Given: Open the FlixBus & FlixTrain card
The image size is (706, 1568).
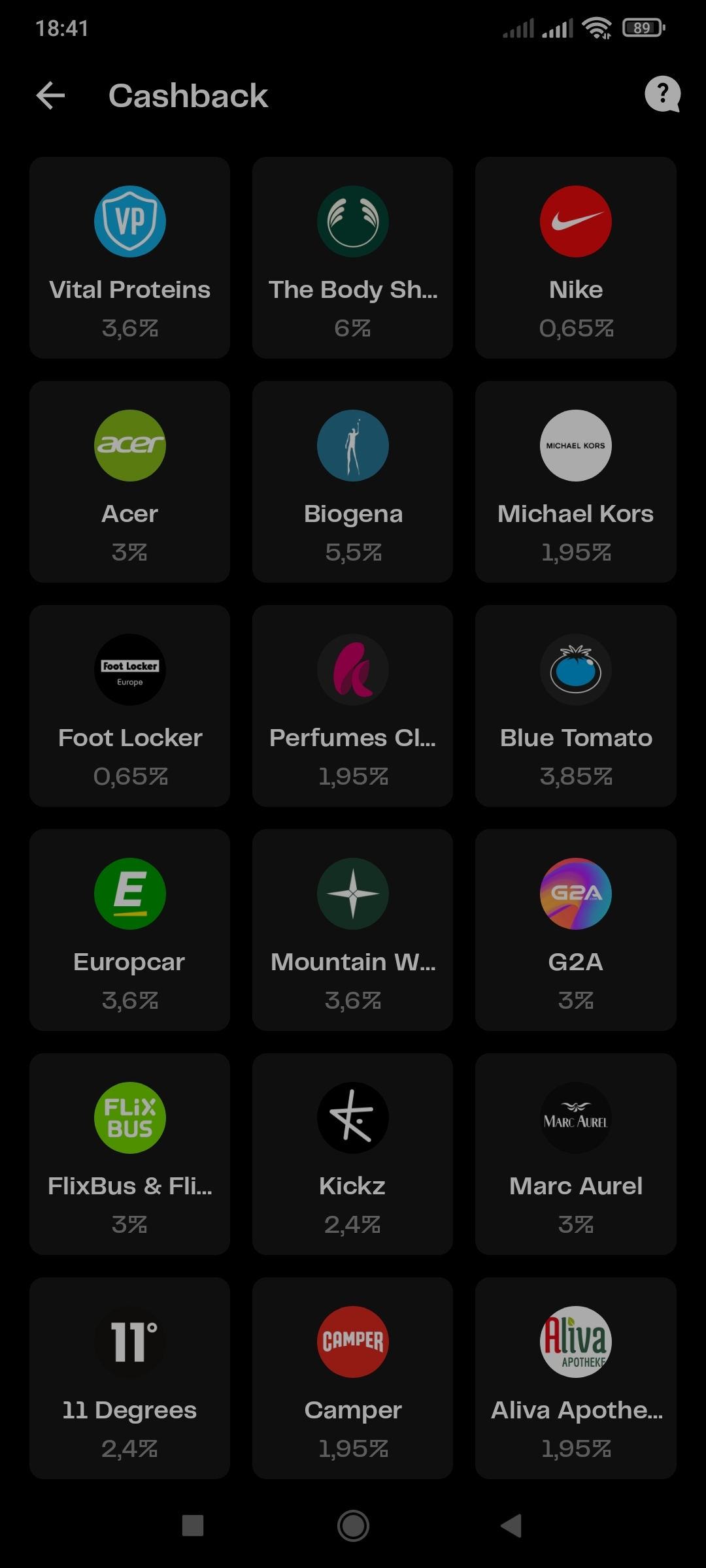Looking at the screenshot, I should 129,1154.
